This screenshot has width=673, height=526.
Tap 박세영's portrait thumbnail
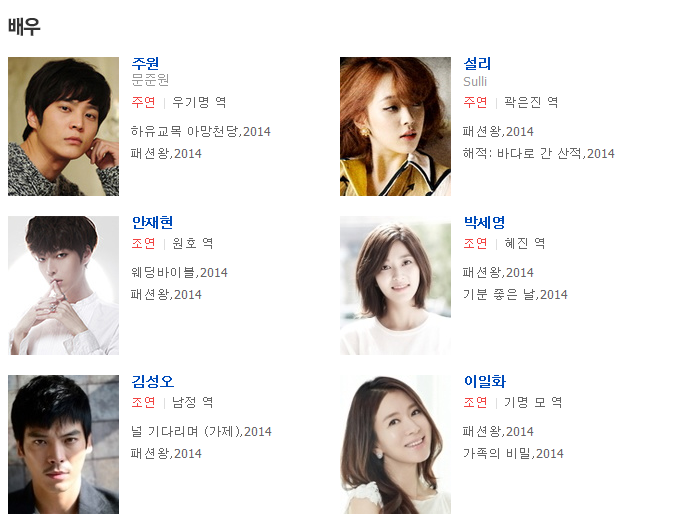click(x=395, y=285)
